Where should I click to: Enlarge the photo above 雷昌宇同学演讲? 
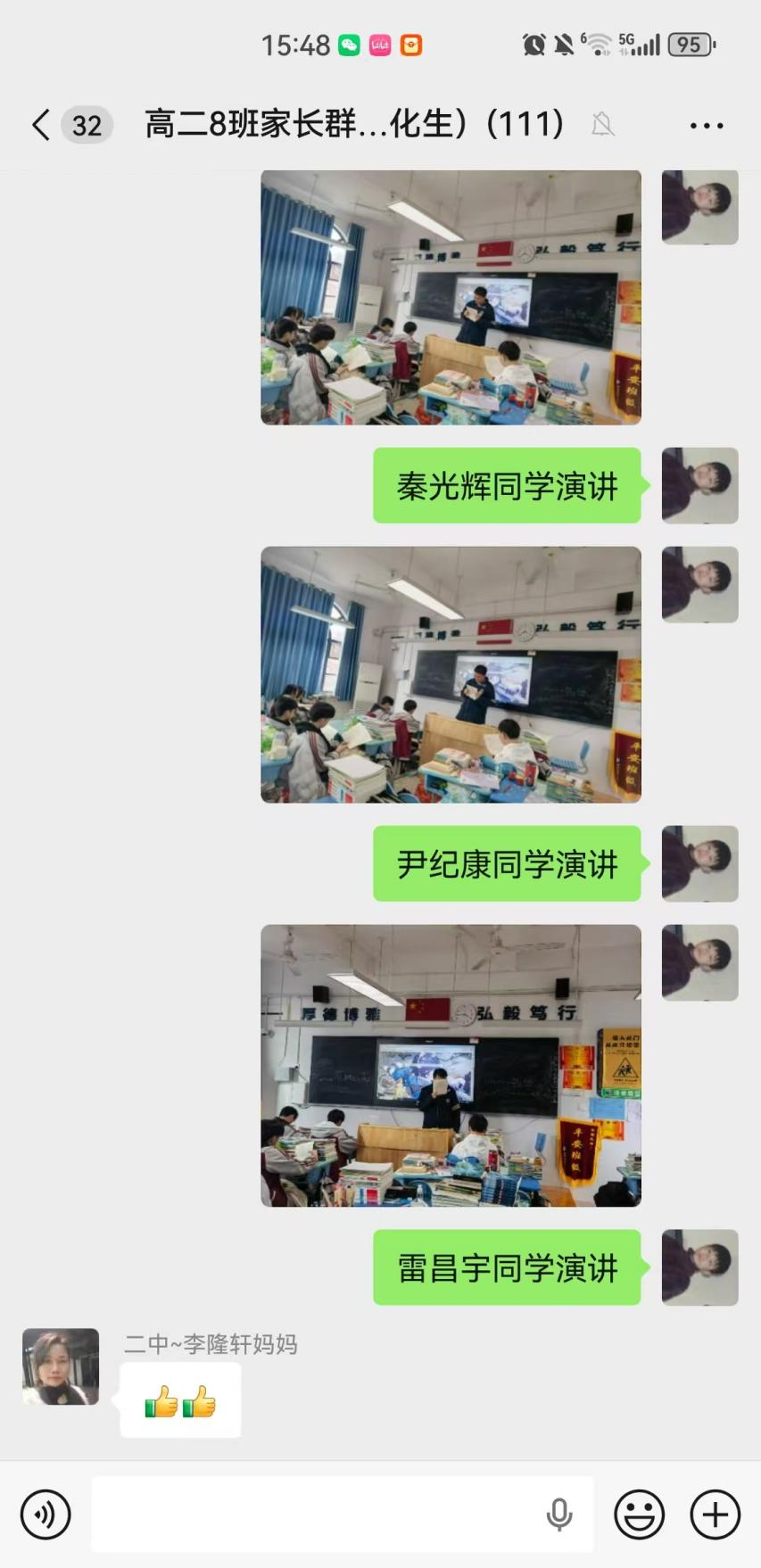click(x=451, y=1065)
